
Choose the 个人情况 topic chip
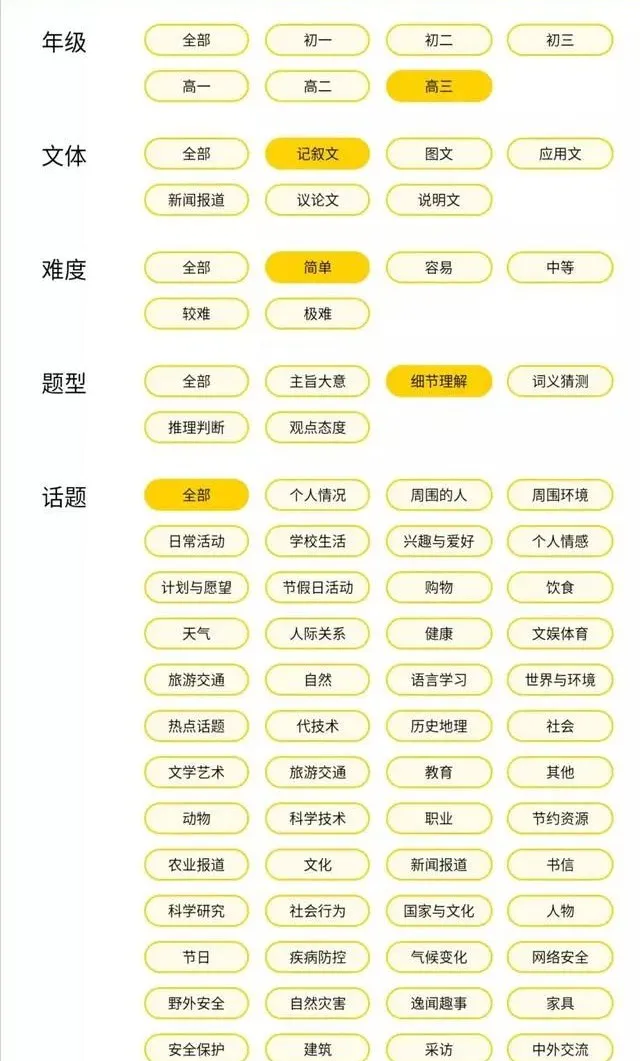(x=317, y=495)
